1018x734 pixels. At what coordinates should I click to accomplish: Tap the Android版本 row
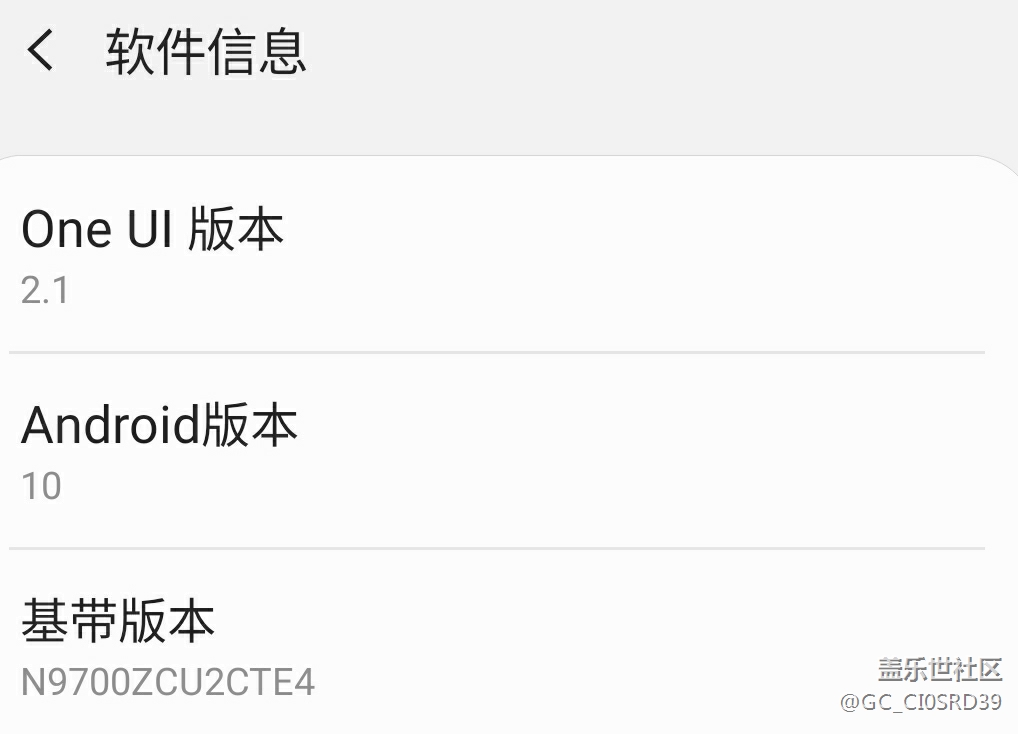click(x=497, y=452)
